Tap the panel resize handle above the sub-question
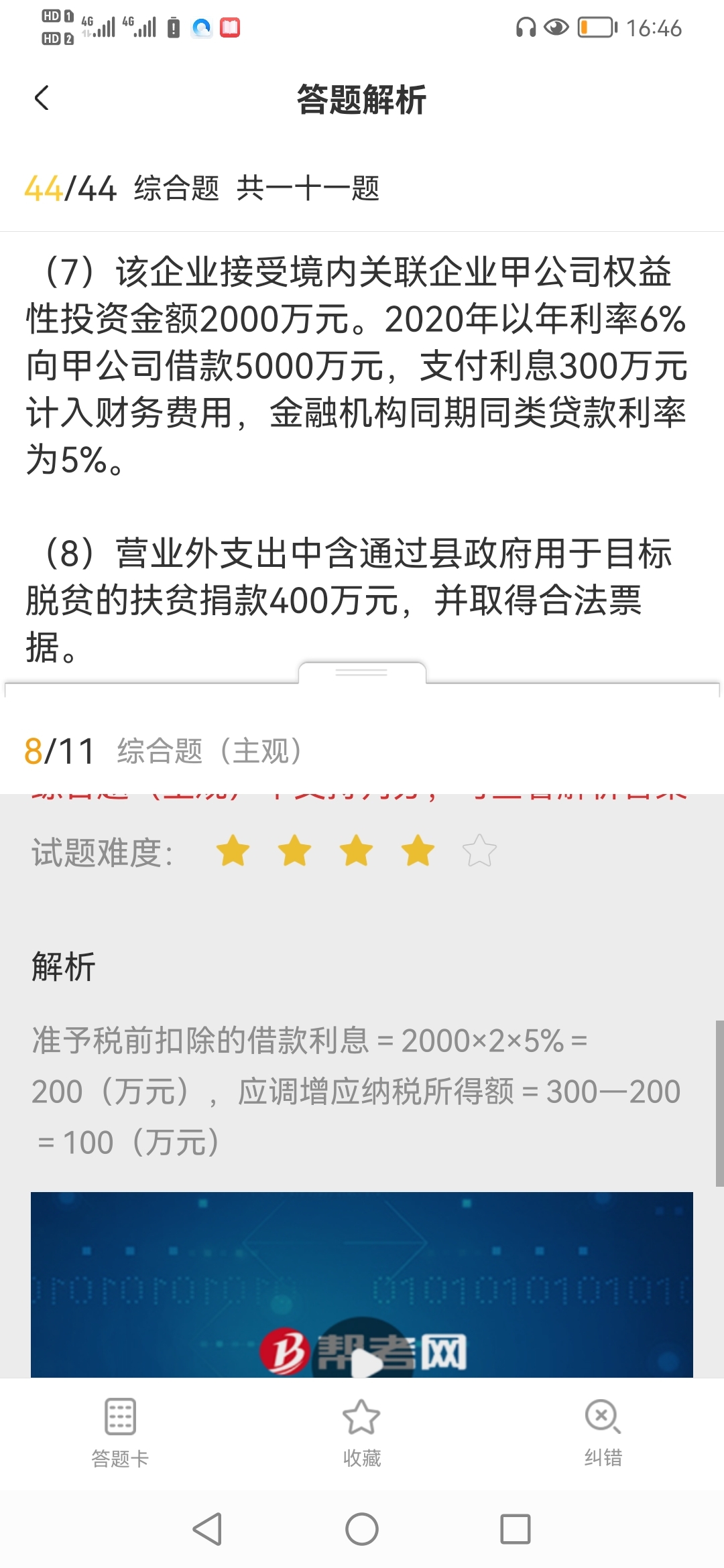The image size is (724, 1568). [361, 672]
